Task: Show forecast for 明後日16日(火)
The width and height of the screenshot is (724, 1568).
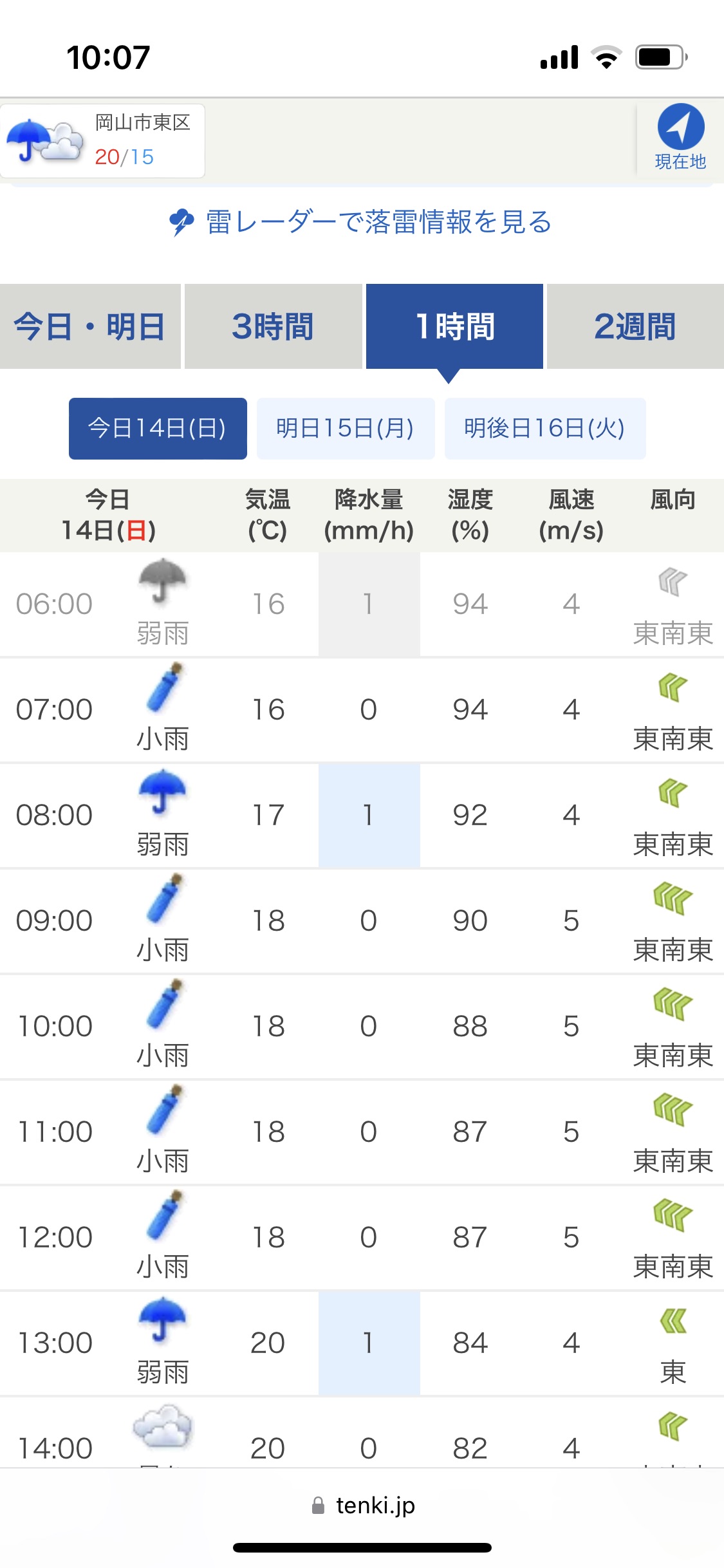Action: 545,429
